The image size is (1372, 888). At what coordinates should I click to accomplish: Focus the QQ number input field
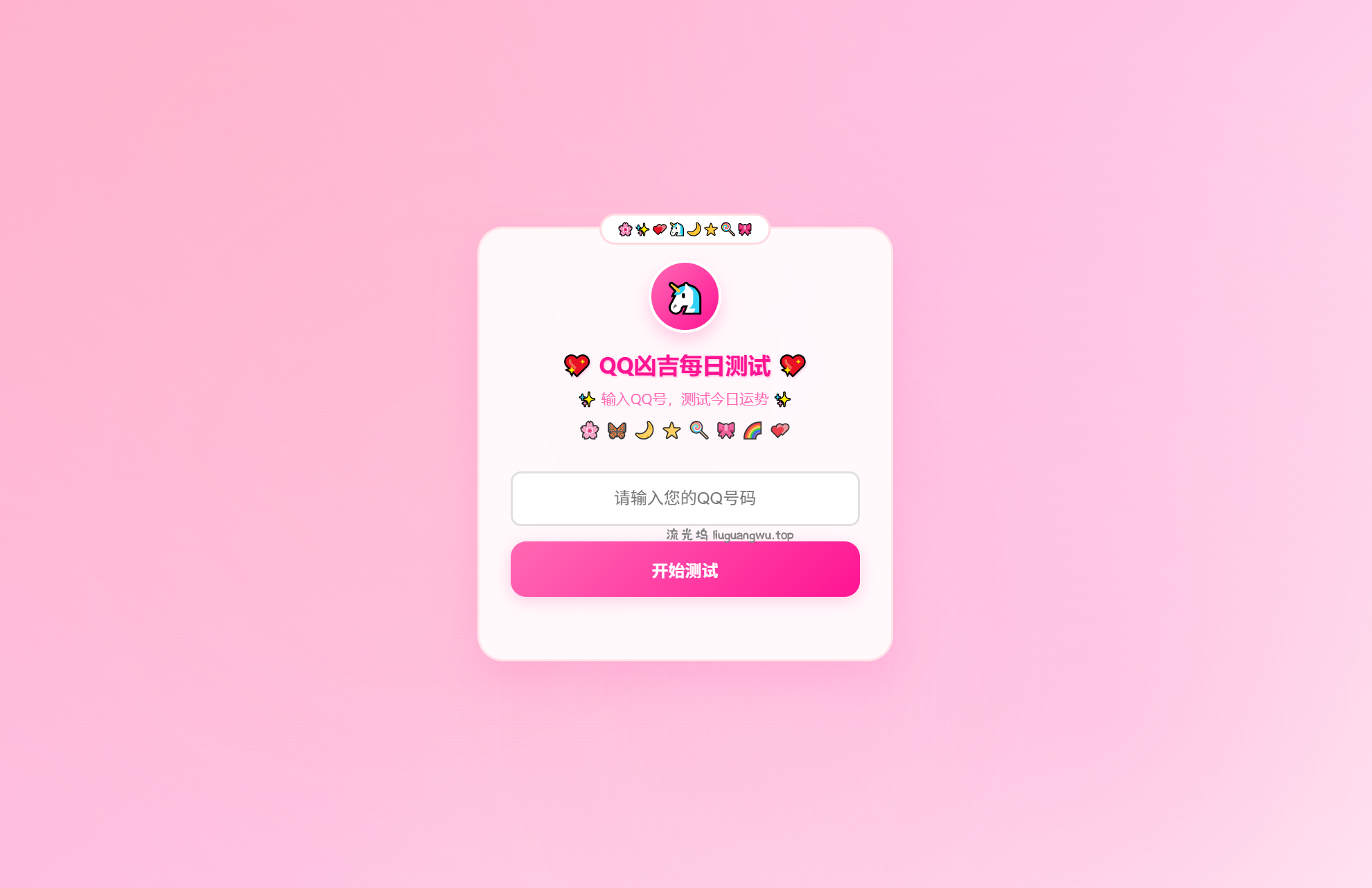685,498
